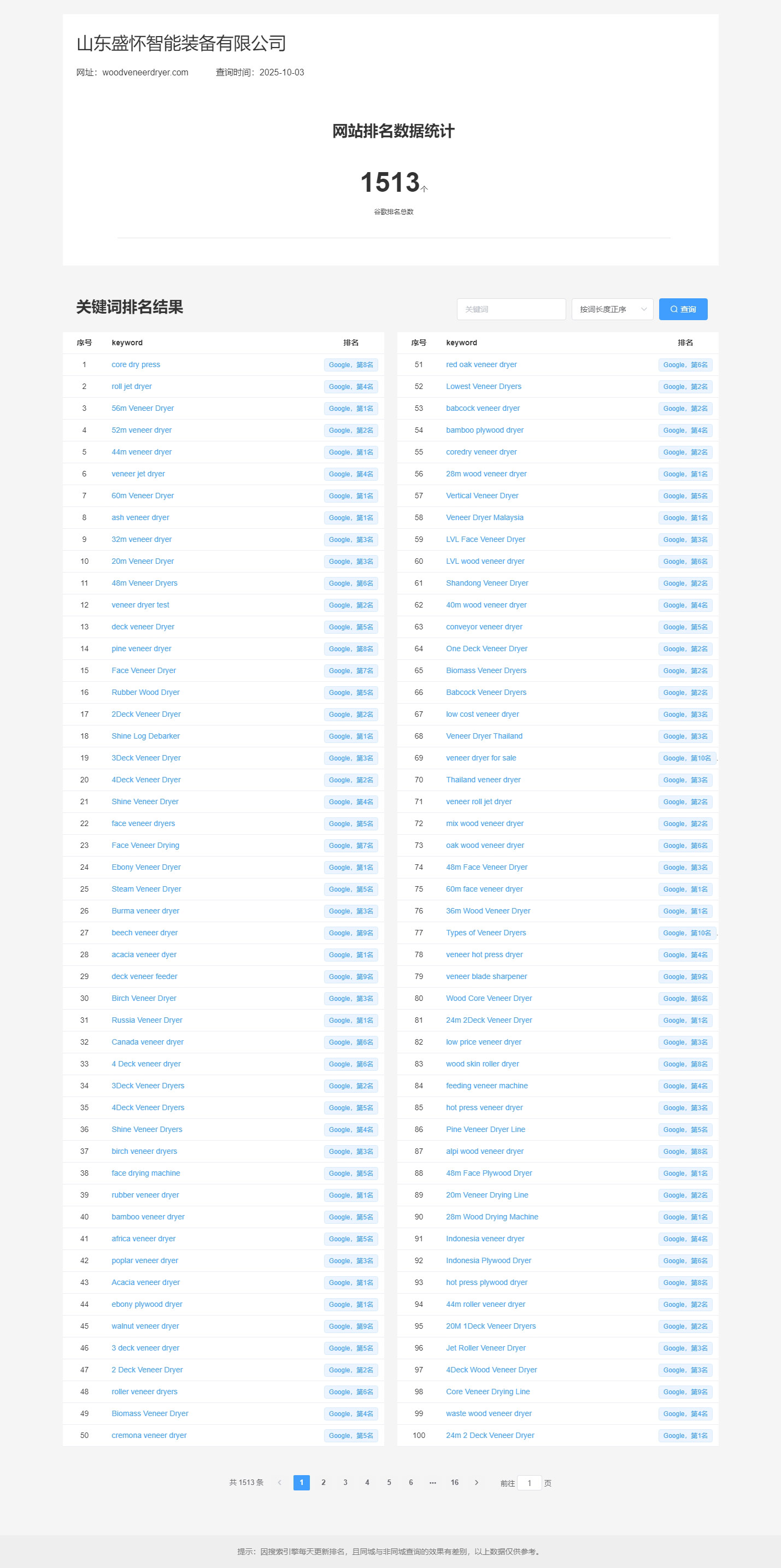This screenshot has width=781, height=1568.
Task: Go to page 2 of results
Action: click(x=323, y=1482)
